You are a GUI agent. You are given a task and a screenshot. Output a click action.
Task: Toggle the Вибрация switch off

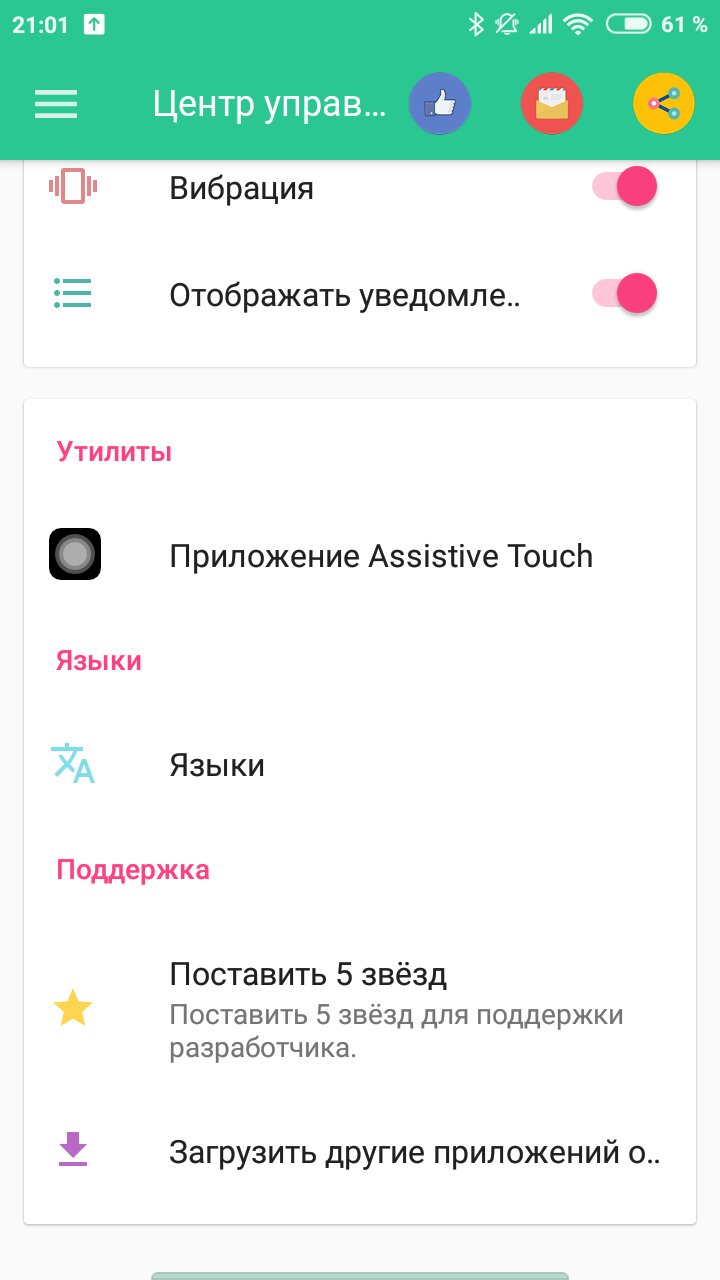click(x=626, y=187)
